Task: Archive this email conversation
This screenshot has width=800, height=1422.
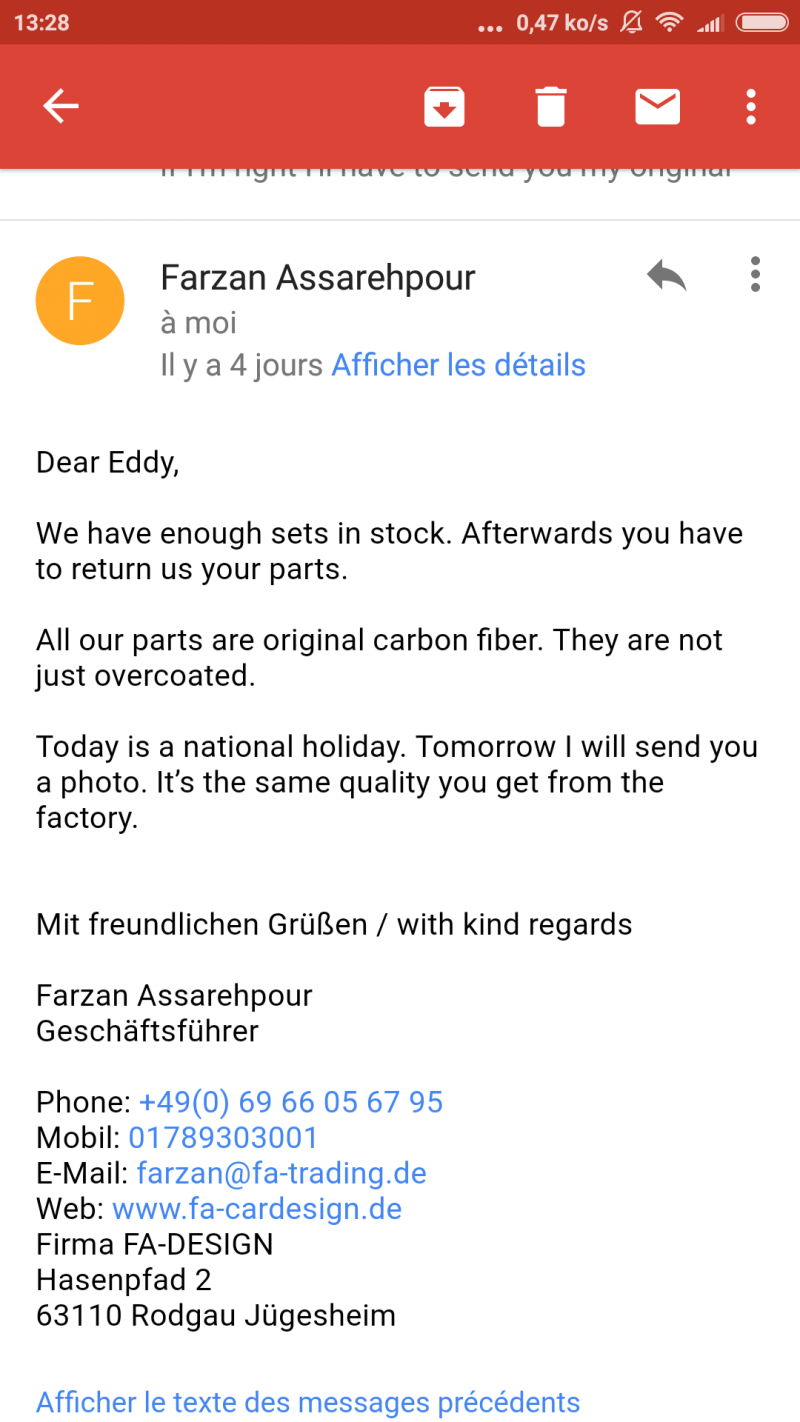Action: tap(445, 107)
